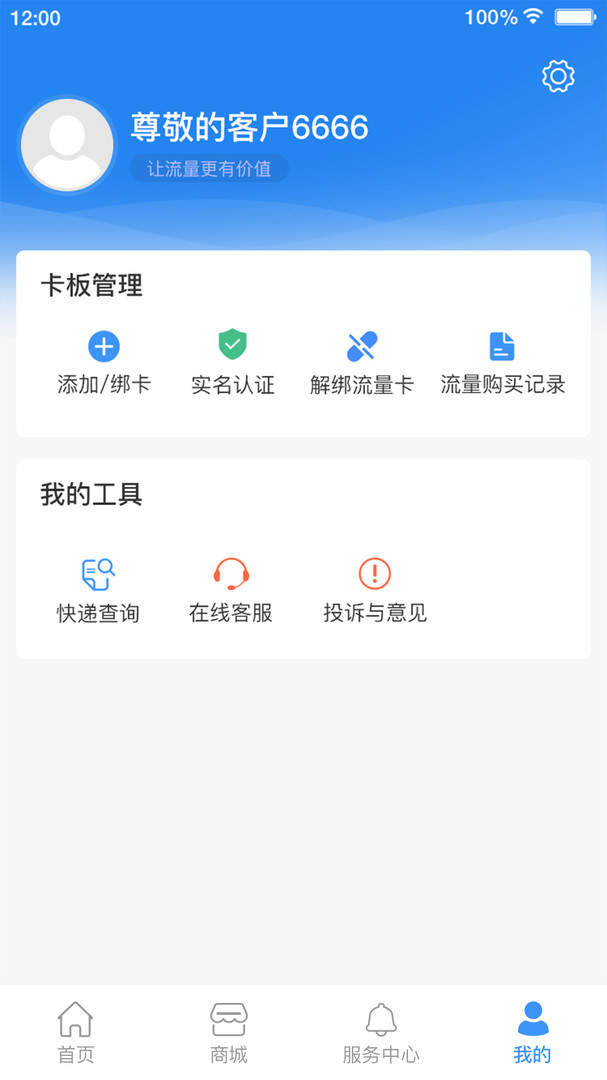Select the 我的 tab
The height and width of the screenshot is (1080, 607).
(532, 1033)
